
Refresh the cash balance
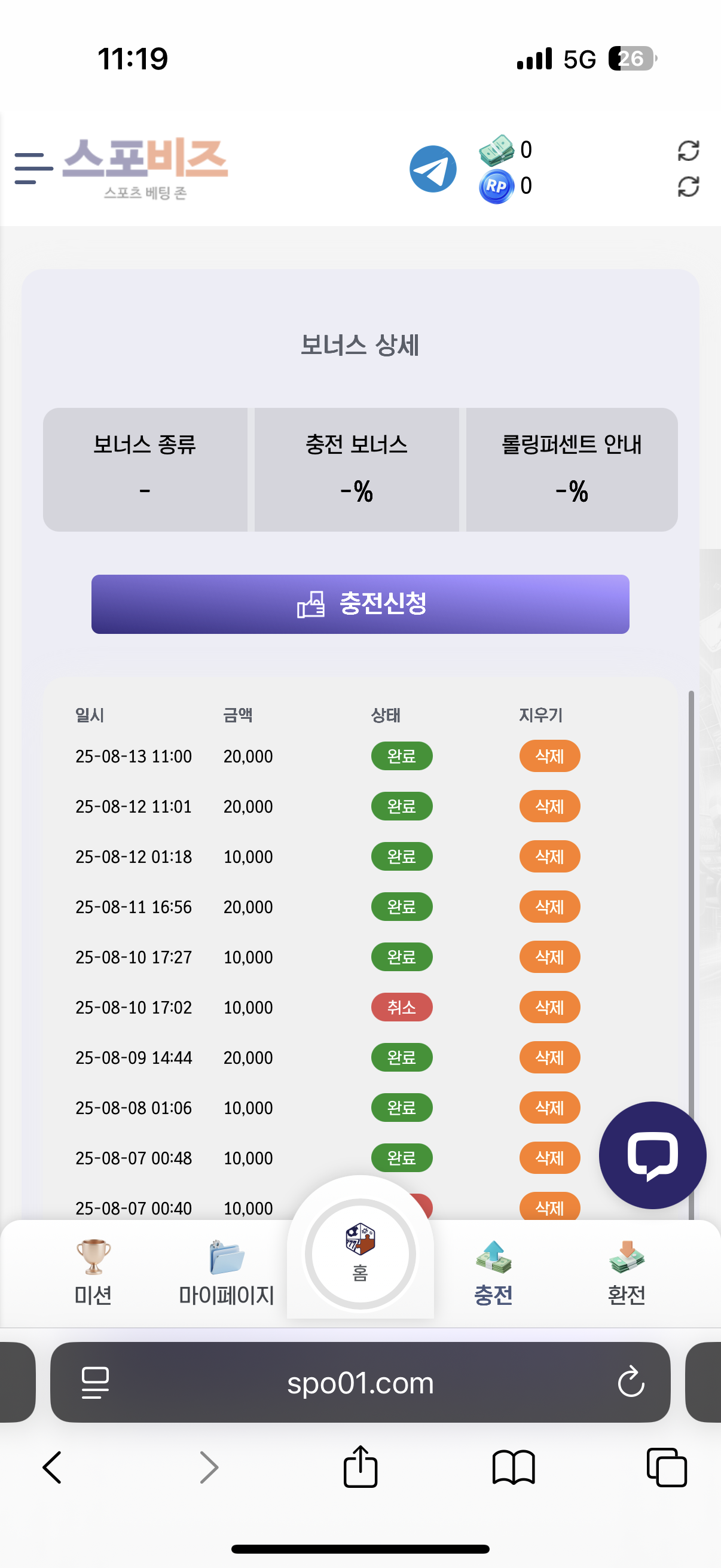pyautogui.click(x=688, y=150)
